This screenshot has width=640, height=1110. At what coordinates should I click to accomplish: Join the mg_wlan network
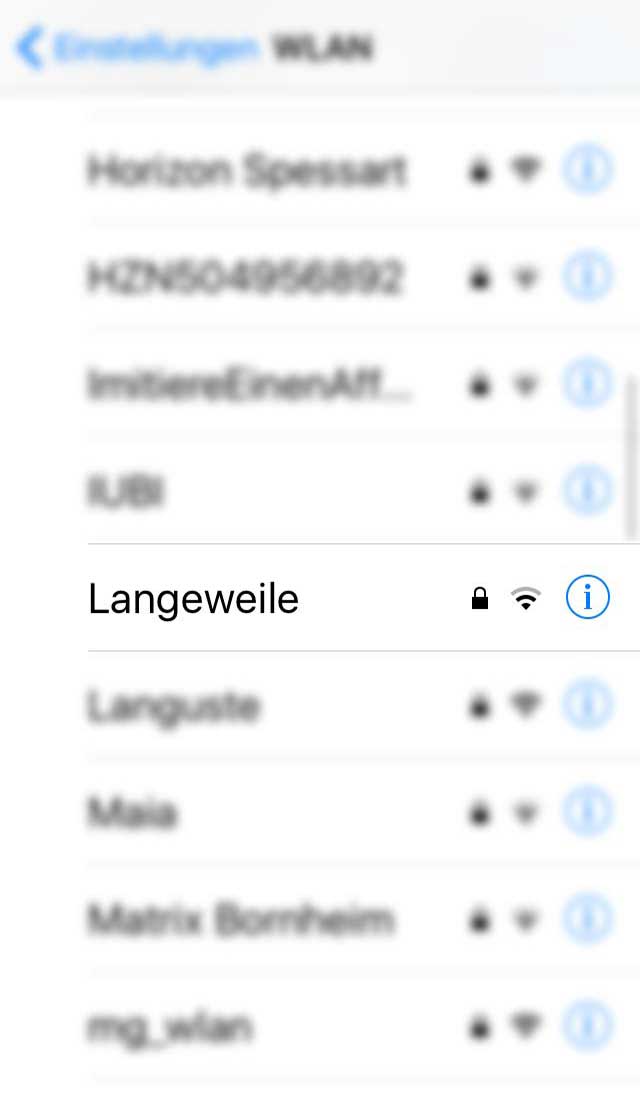[170, 1027]
